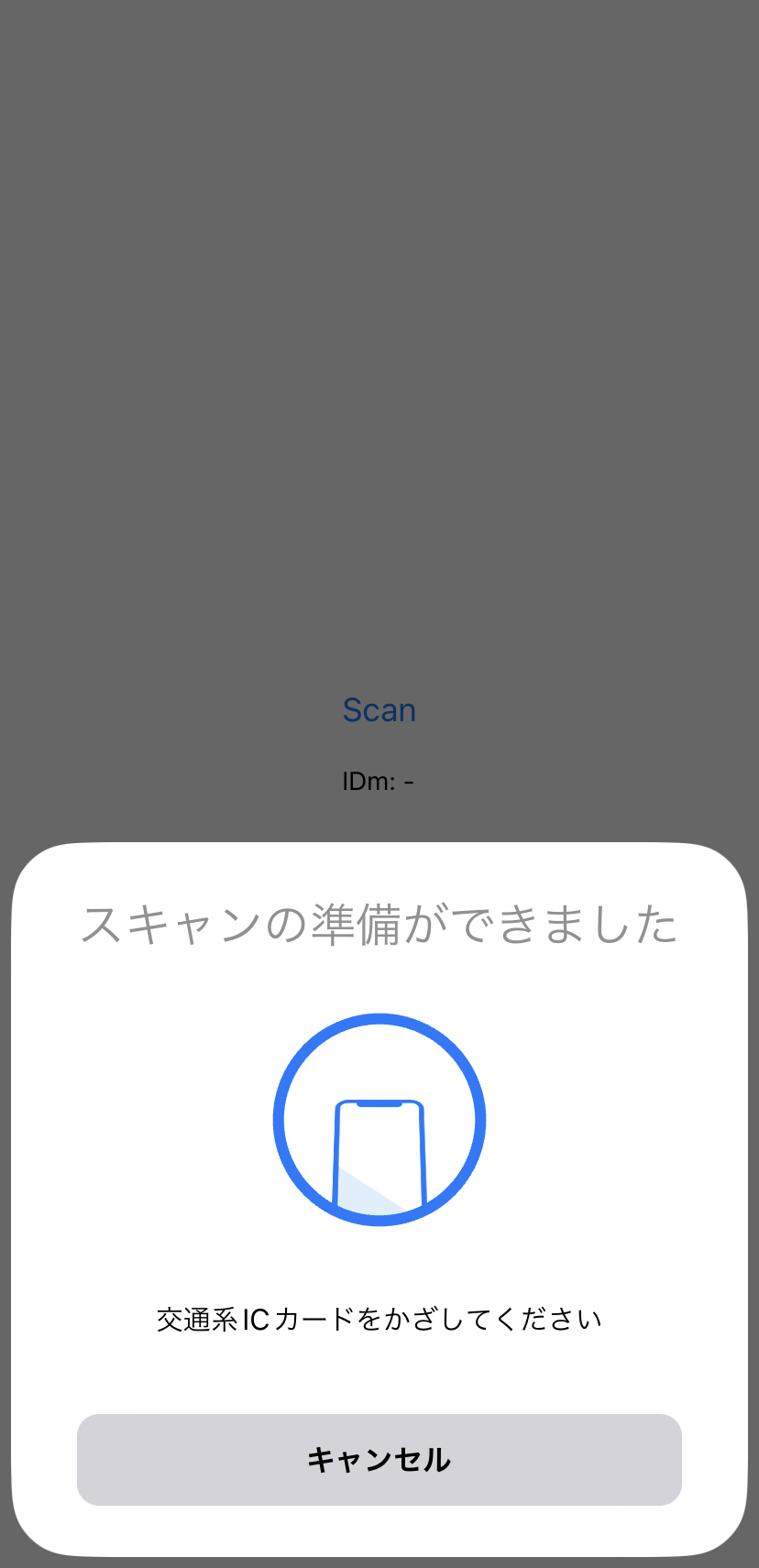Screen dimensions: 759x1568
Task: Click the 交通系ICカードをかざしてください instruction text
Action: point(379,1317)
